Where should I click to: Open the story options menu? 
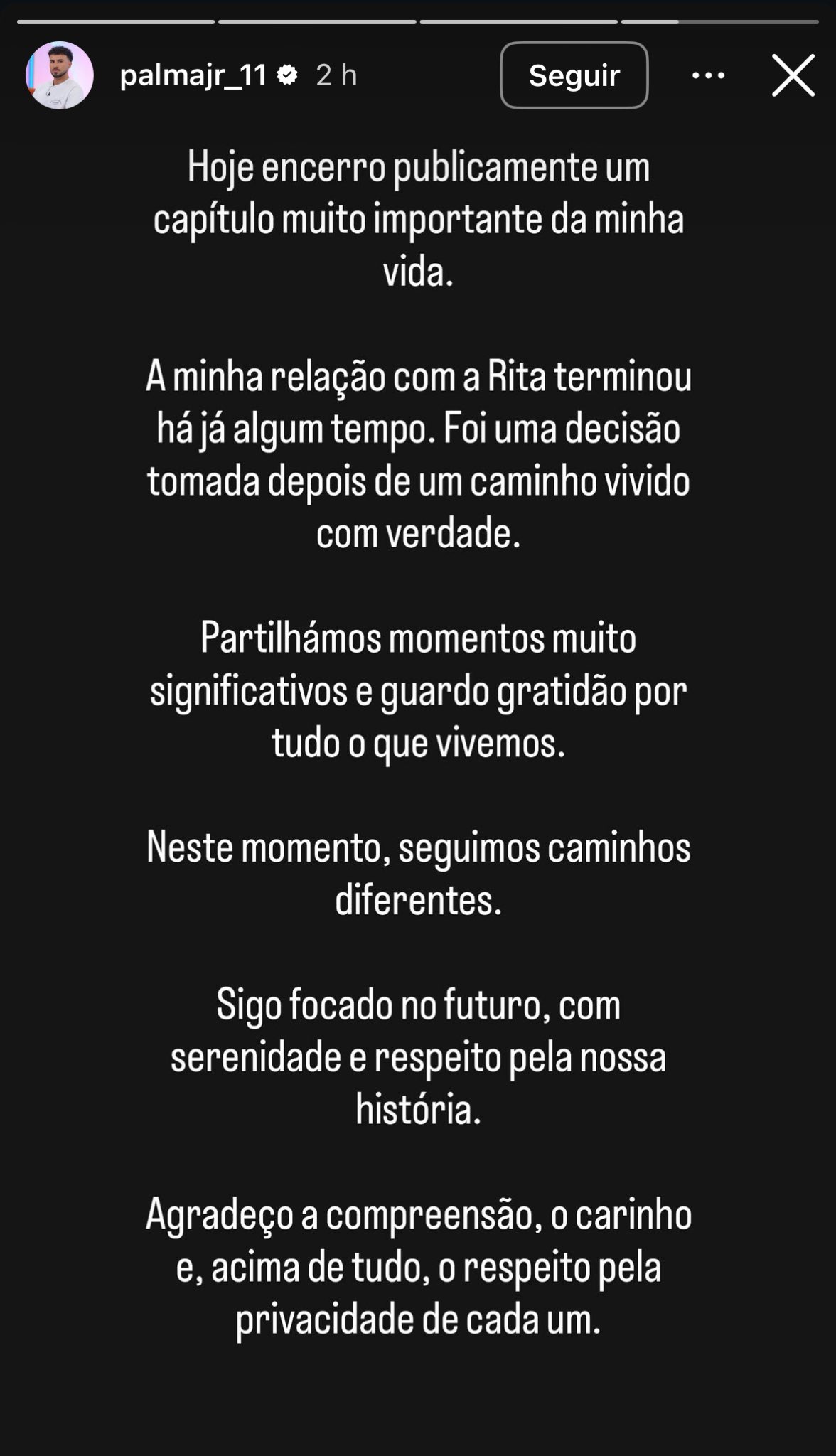click(708, 75)
